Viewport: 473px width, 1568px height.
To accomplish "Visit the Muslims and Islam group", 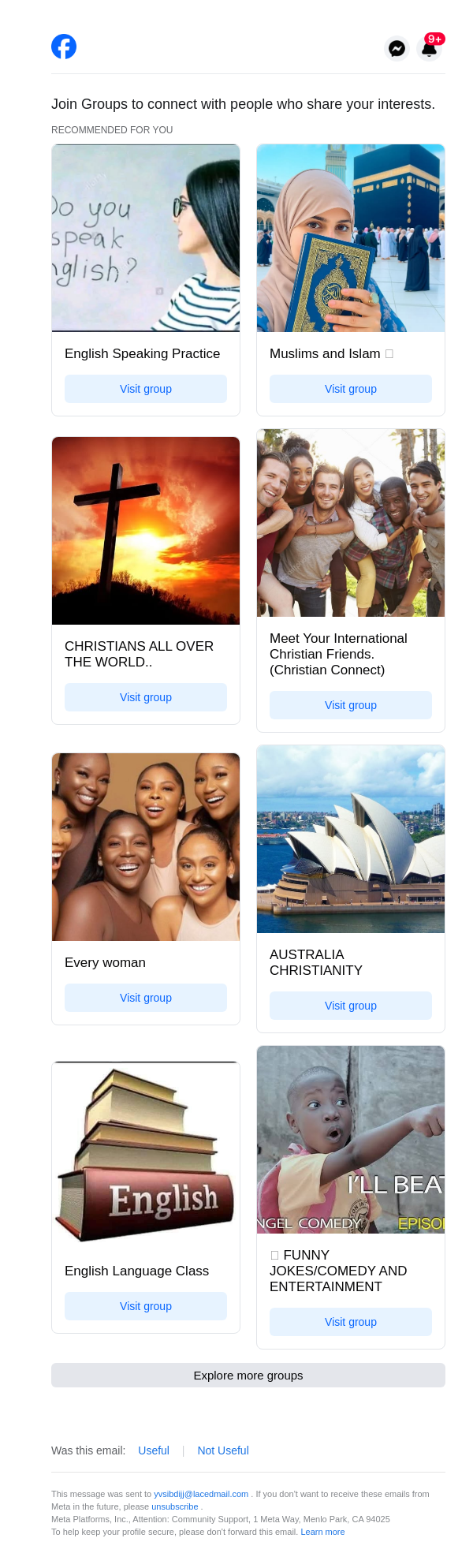I will click(351, 389).
